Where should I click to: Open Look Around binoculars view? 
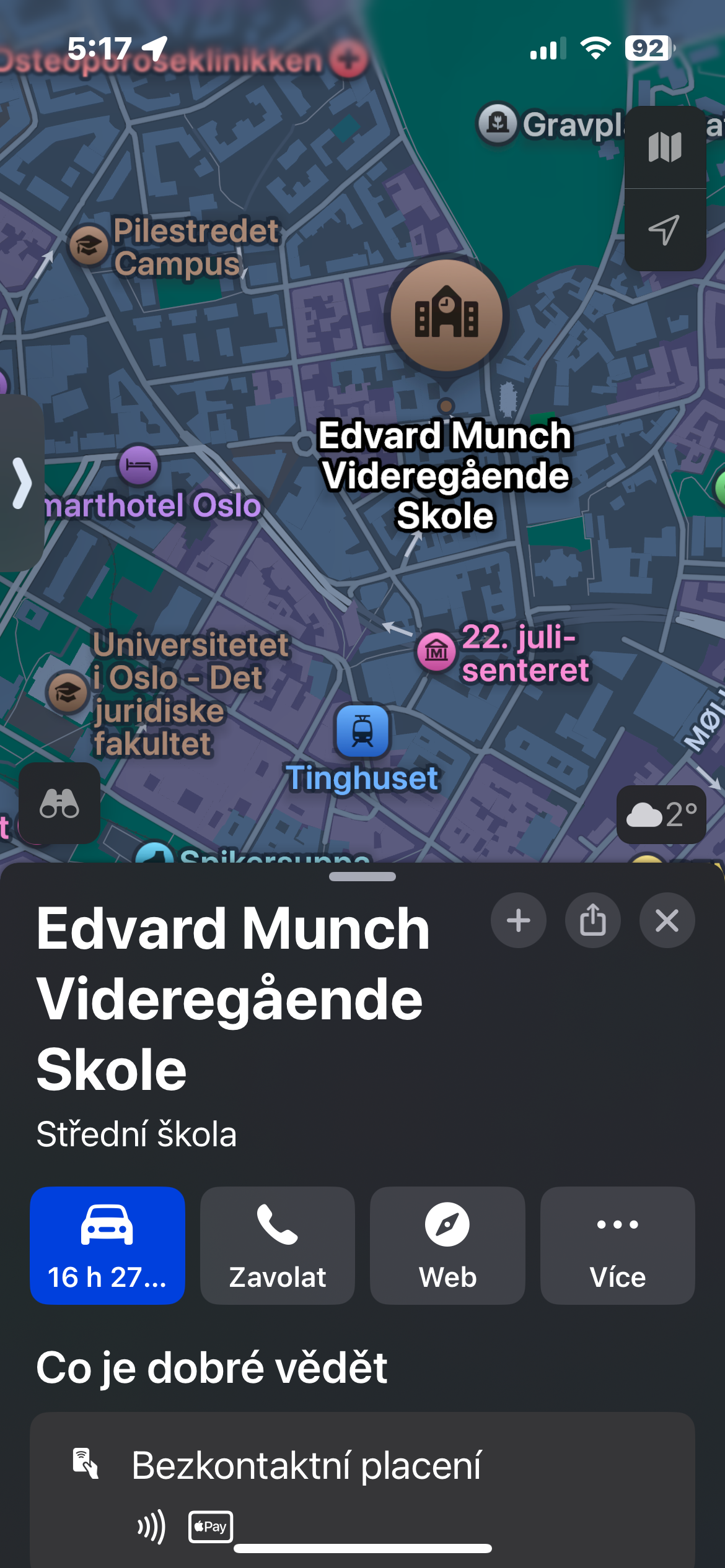(x=59, y=803)
